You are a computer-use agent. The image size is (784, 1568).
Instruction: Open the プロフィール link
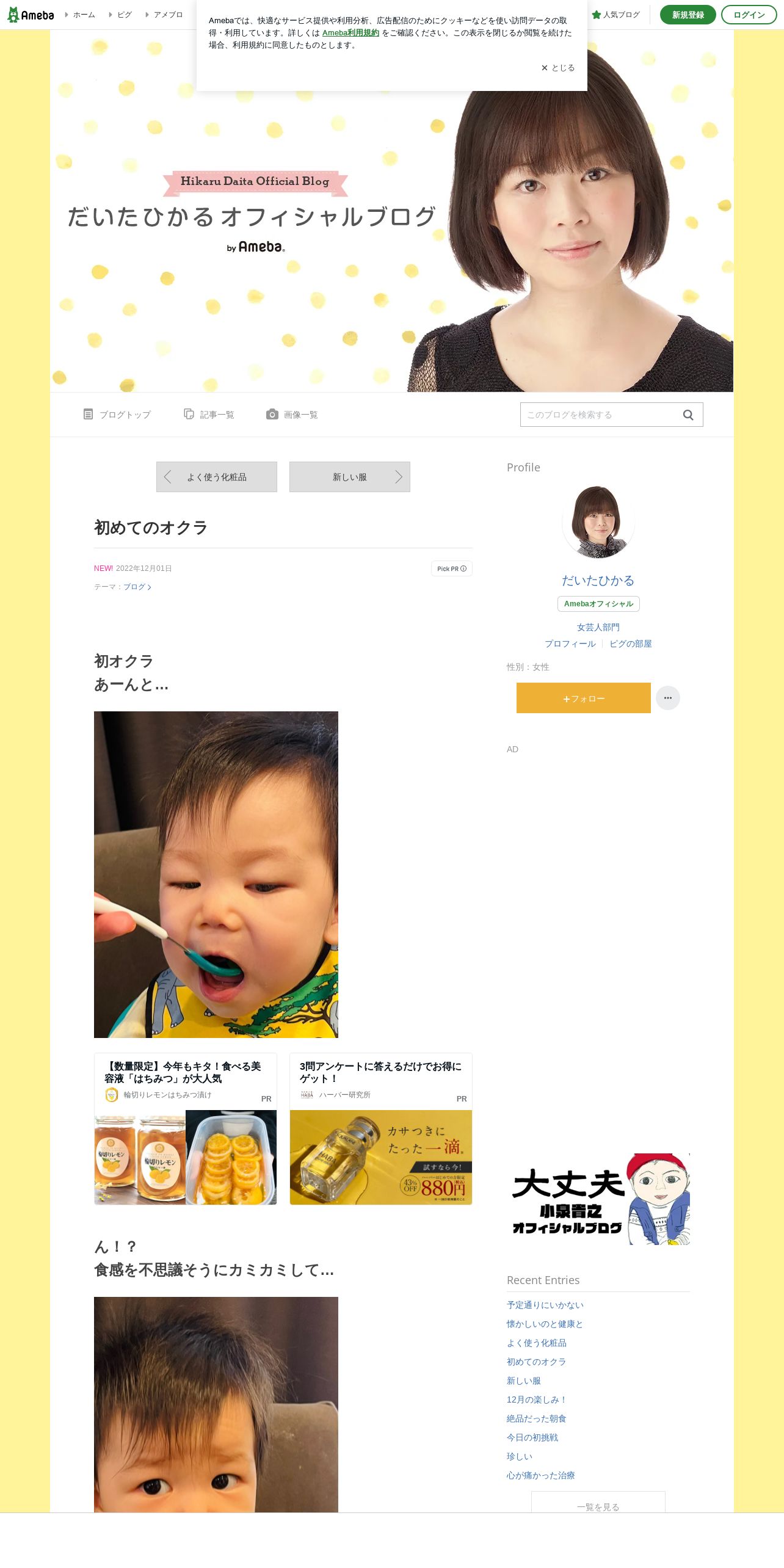(x=570, y=644)
